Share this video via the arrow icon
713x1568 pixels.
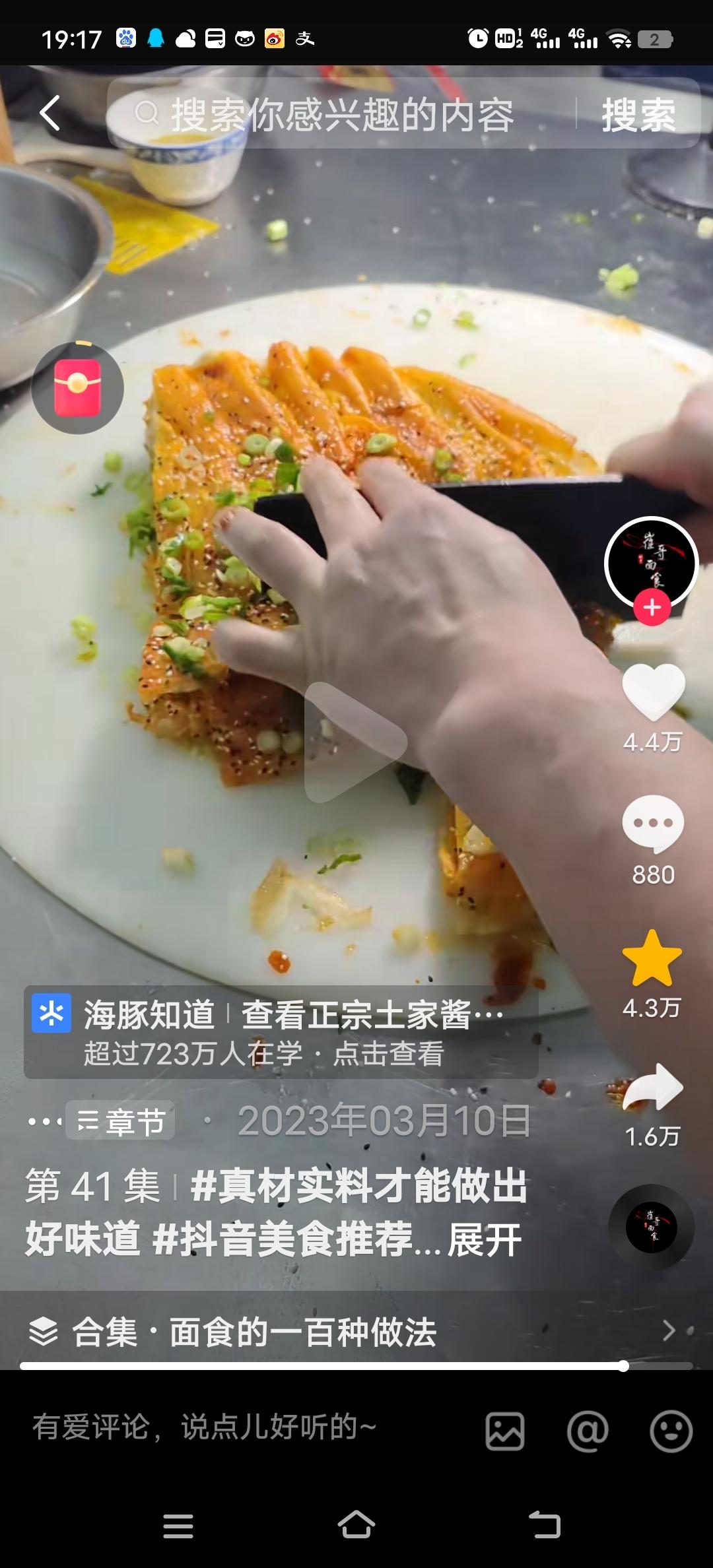pos(652,1088)
